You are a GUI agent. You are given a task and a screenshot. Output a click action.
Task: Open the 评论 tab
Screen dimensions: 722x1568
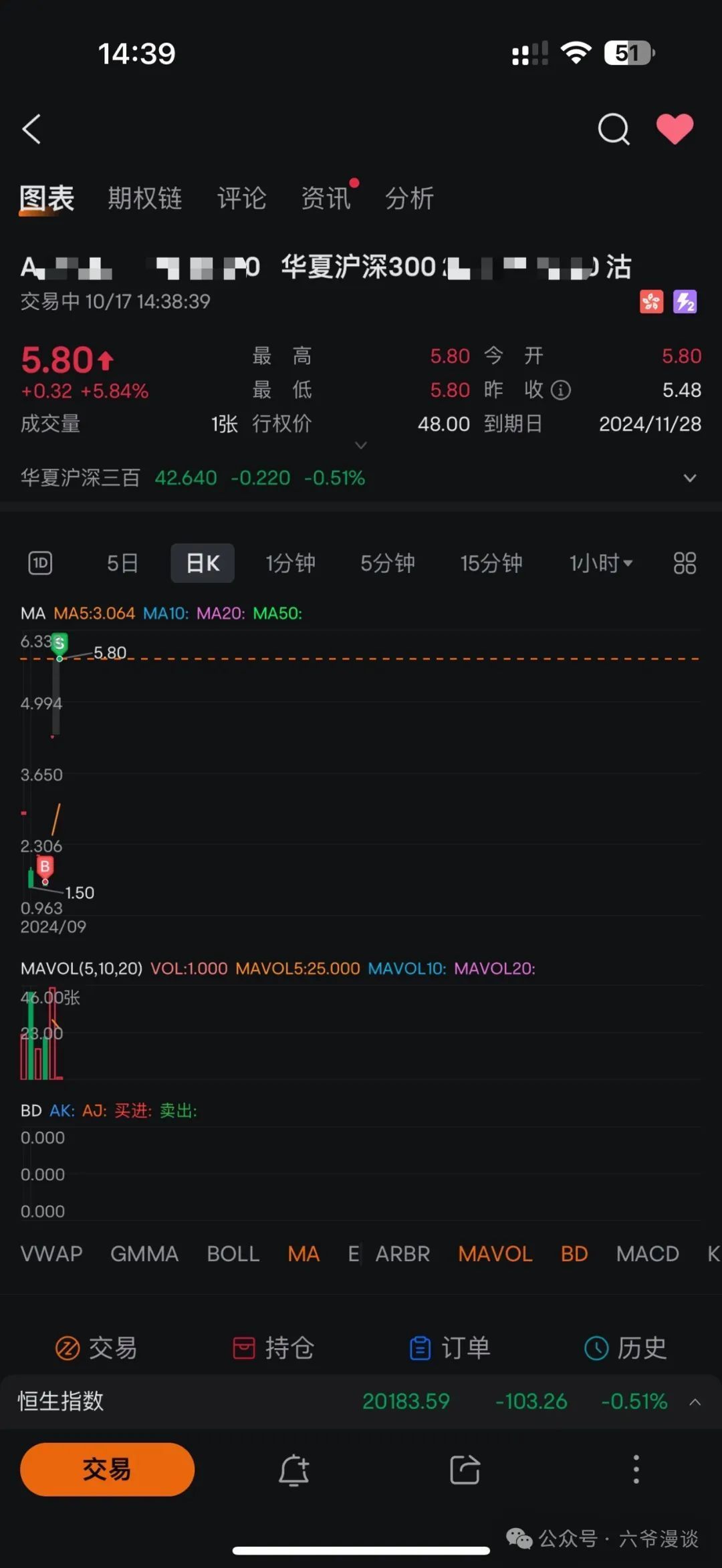tap(241, 199)
